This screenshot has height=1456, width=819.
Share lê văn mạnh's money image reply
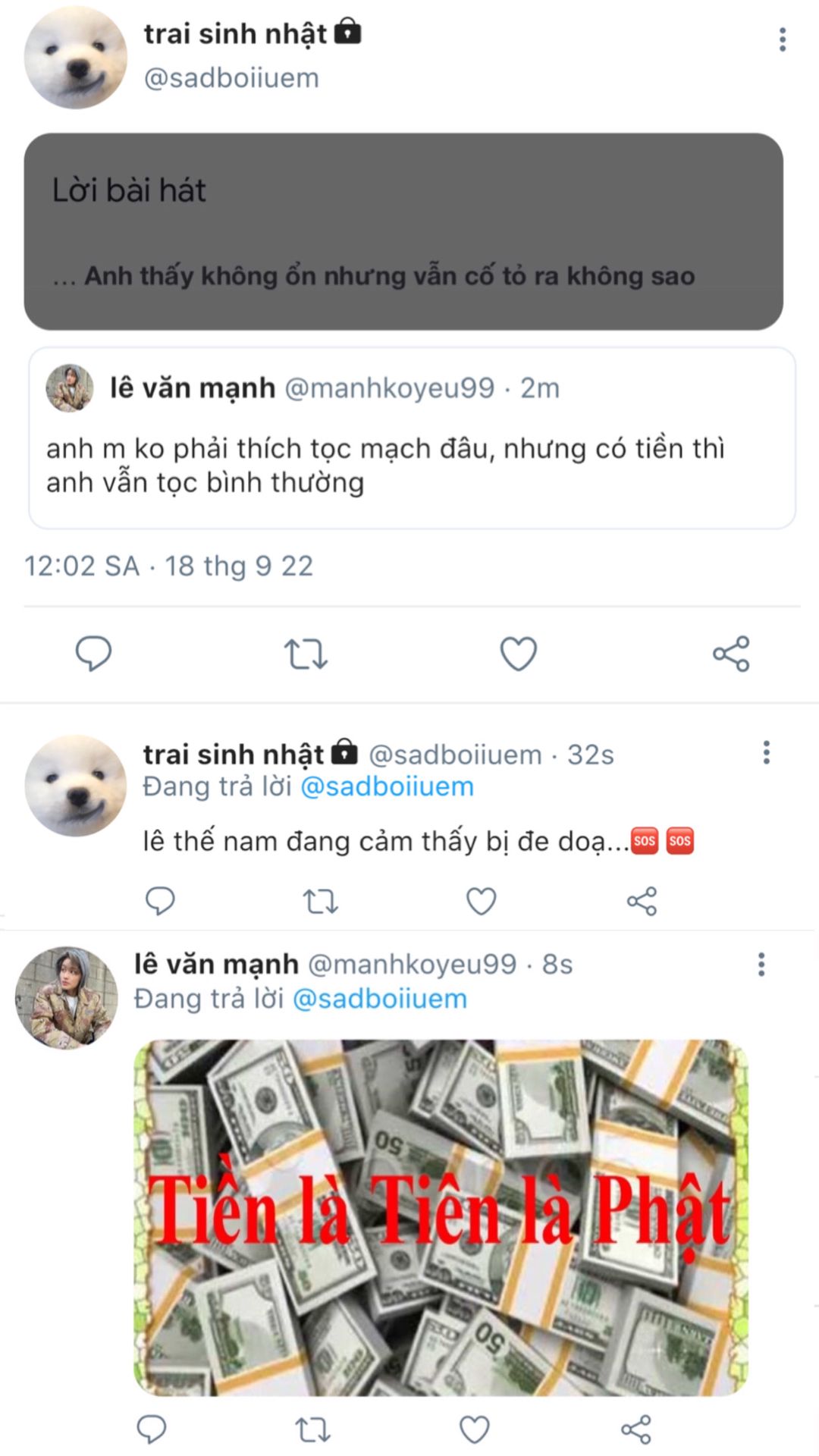coord(635,1429)
